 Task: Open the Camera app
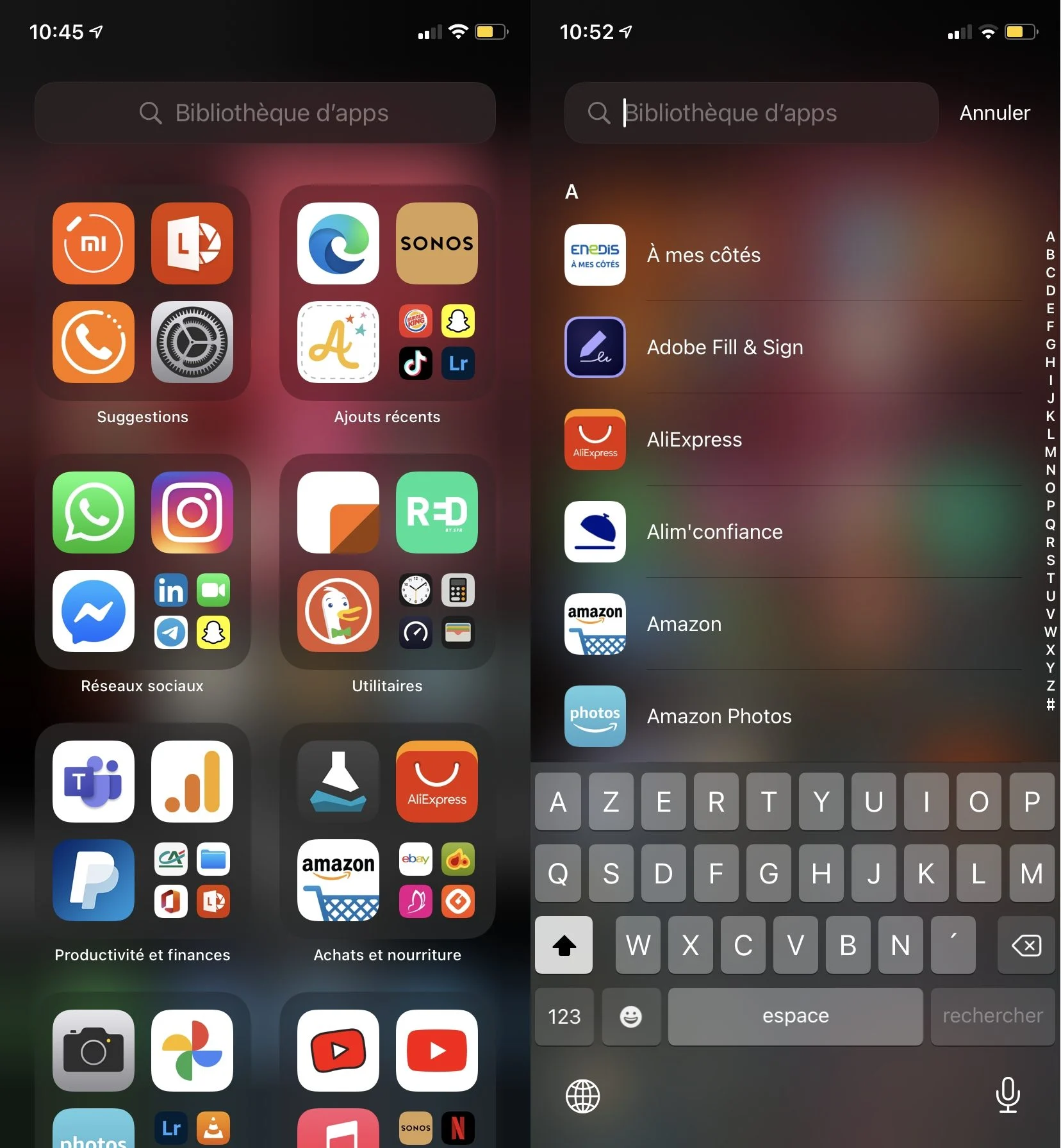(94, 1051)
